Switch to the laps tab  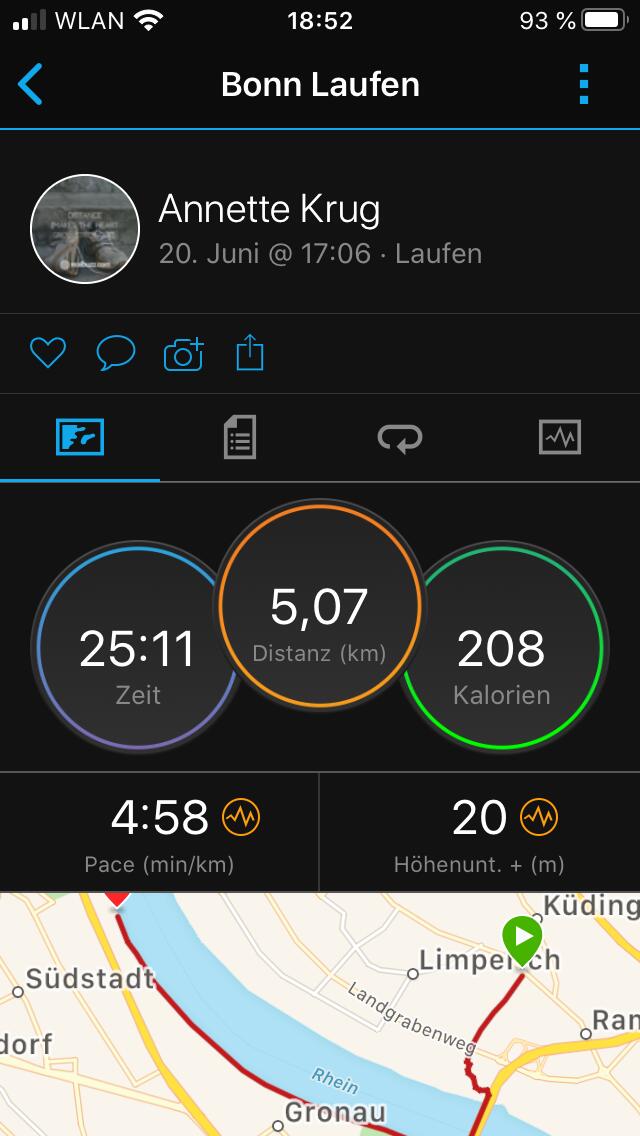400,438
